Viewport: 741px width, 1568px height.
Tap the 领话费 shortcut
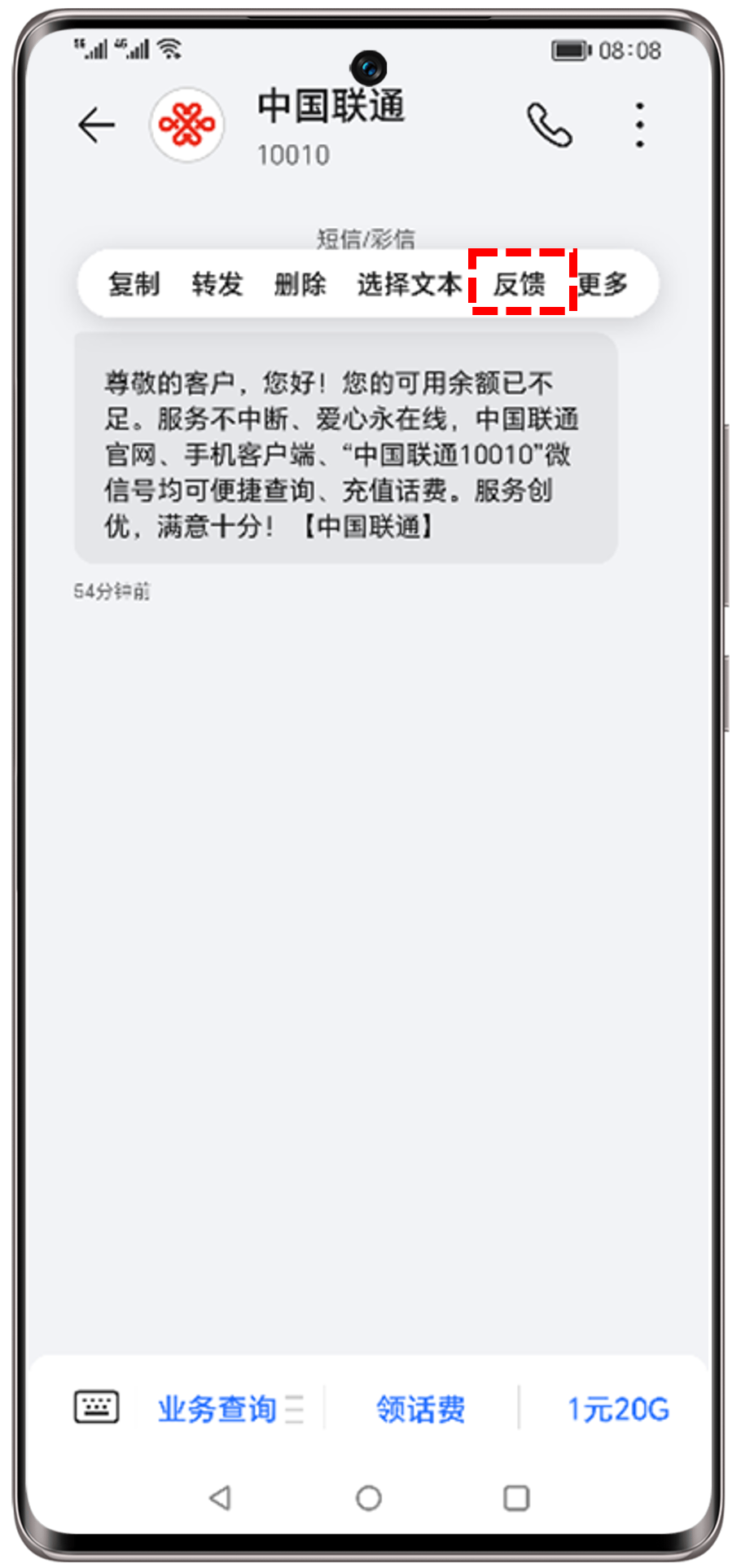[x=421, y=1409]
